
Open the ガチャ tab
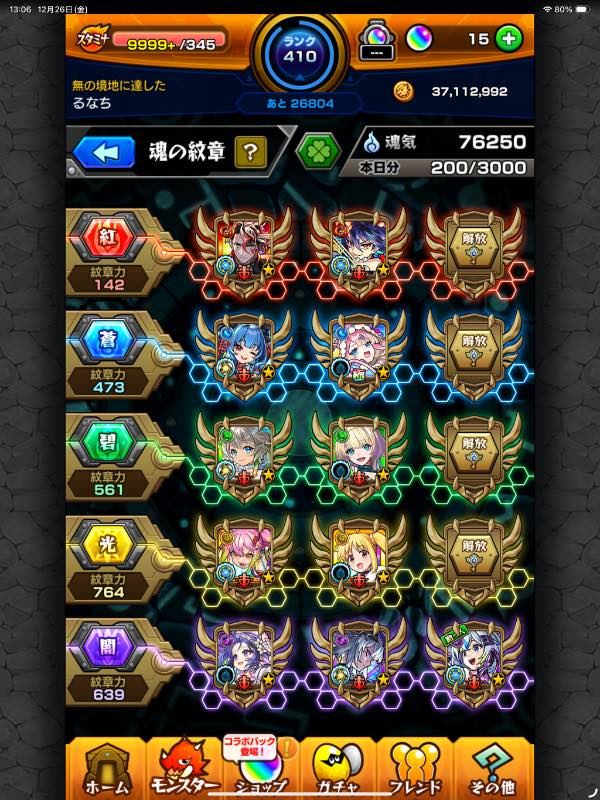click(x=339, y=770)
